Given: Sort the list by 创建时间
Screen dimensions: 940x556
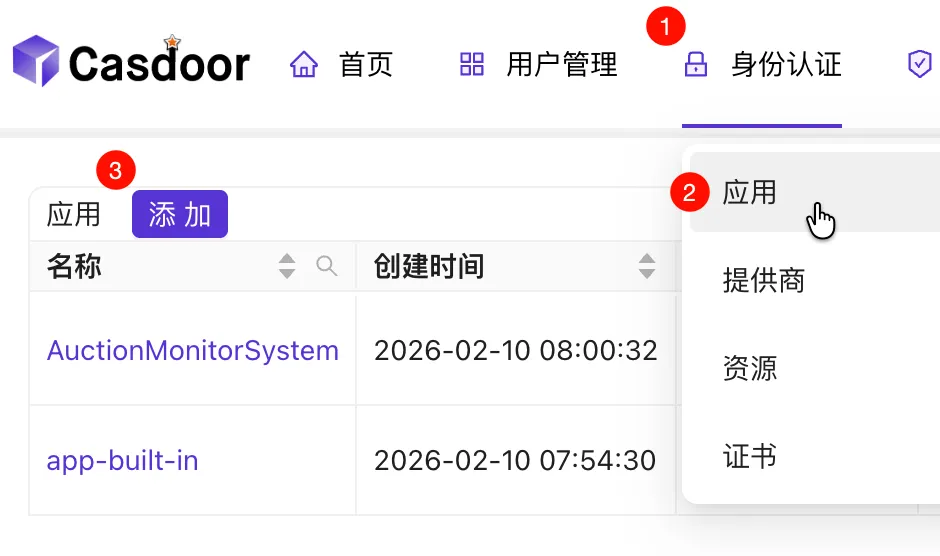Looking at the screenshot, I should (647, 266).
